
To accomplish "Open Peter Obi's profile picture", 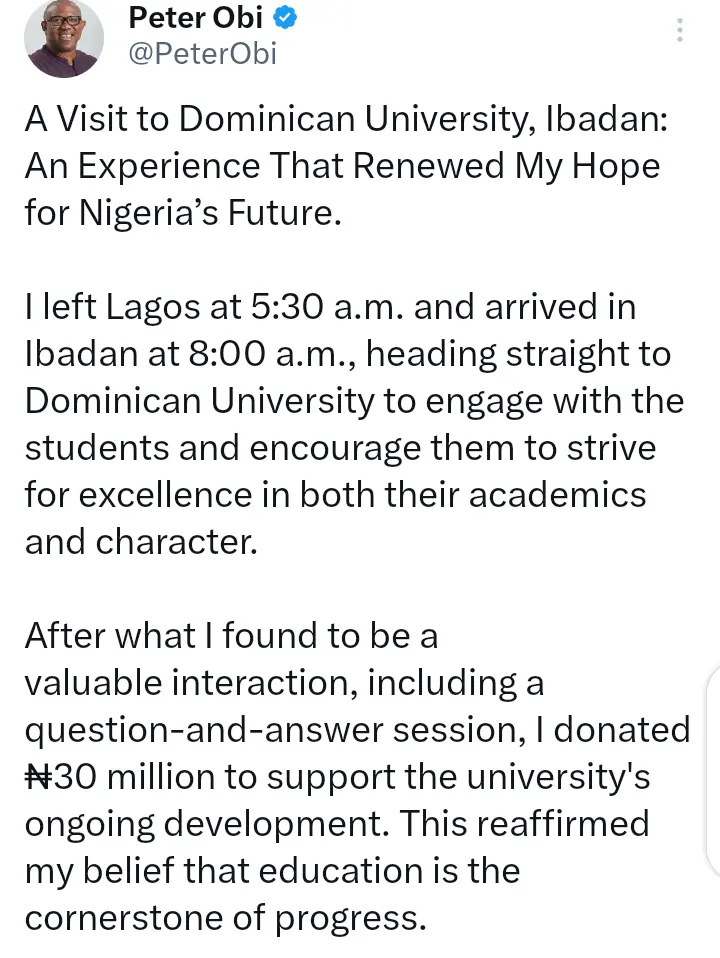I will click(x=64, y=37).
